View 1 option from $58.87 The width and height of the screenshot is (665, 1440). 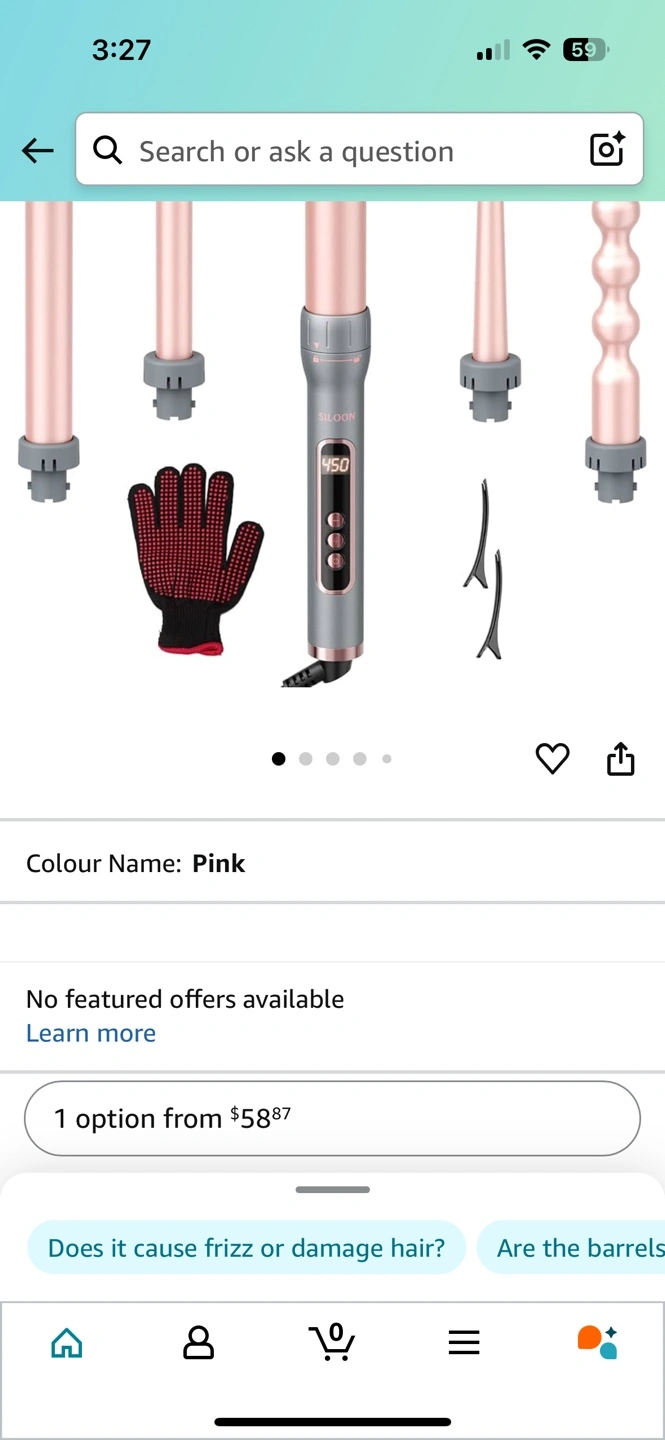pos(332,1118)
